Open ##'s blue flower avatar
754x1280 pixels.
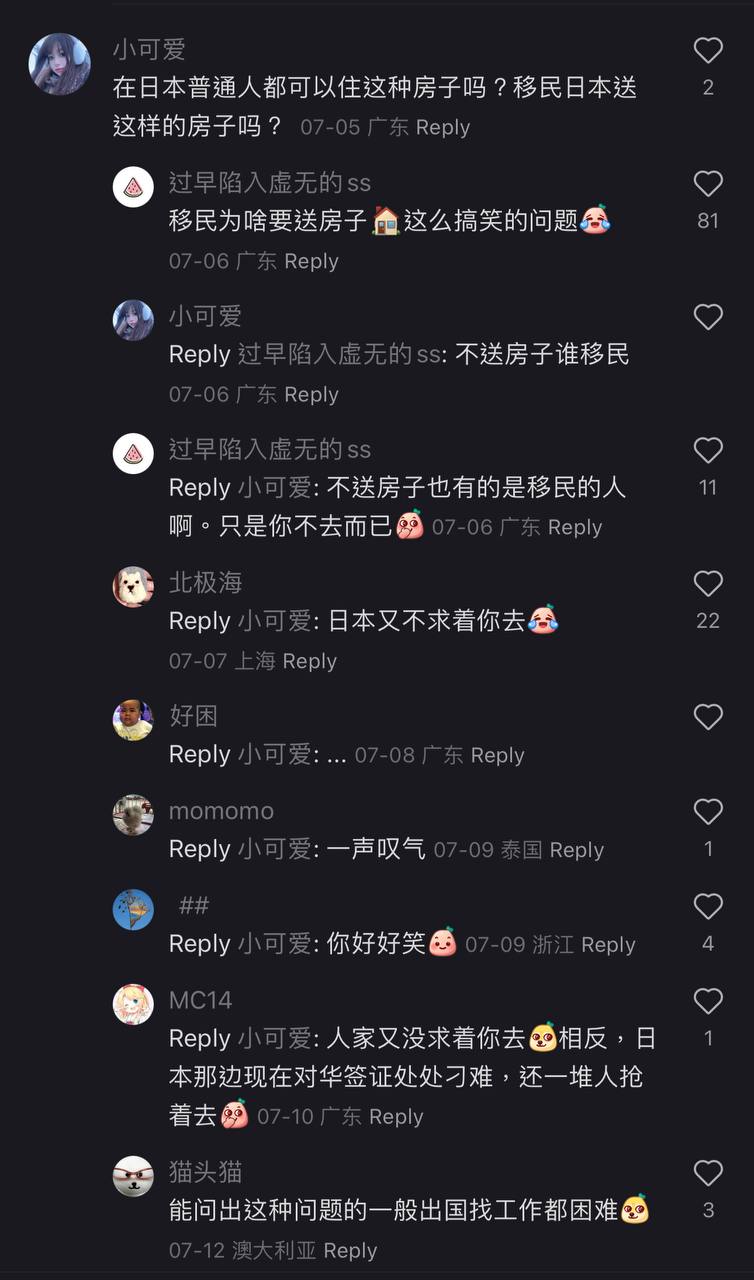132,910
